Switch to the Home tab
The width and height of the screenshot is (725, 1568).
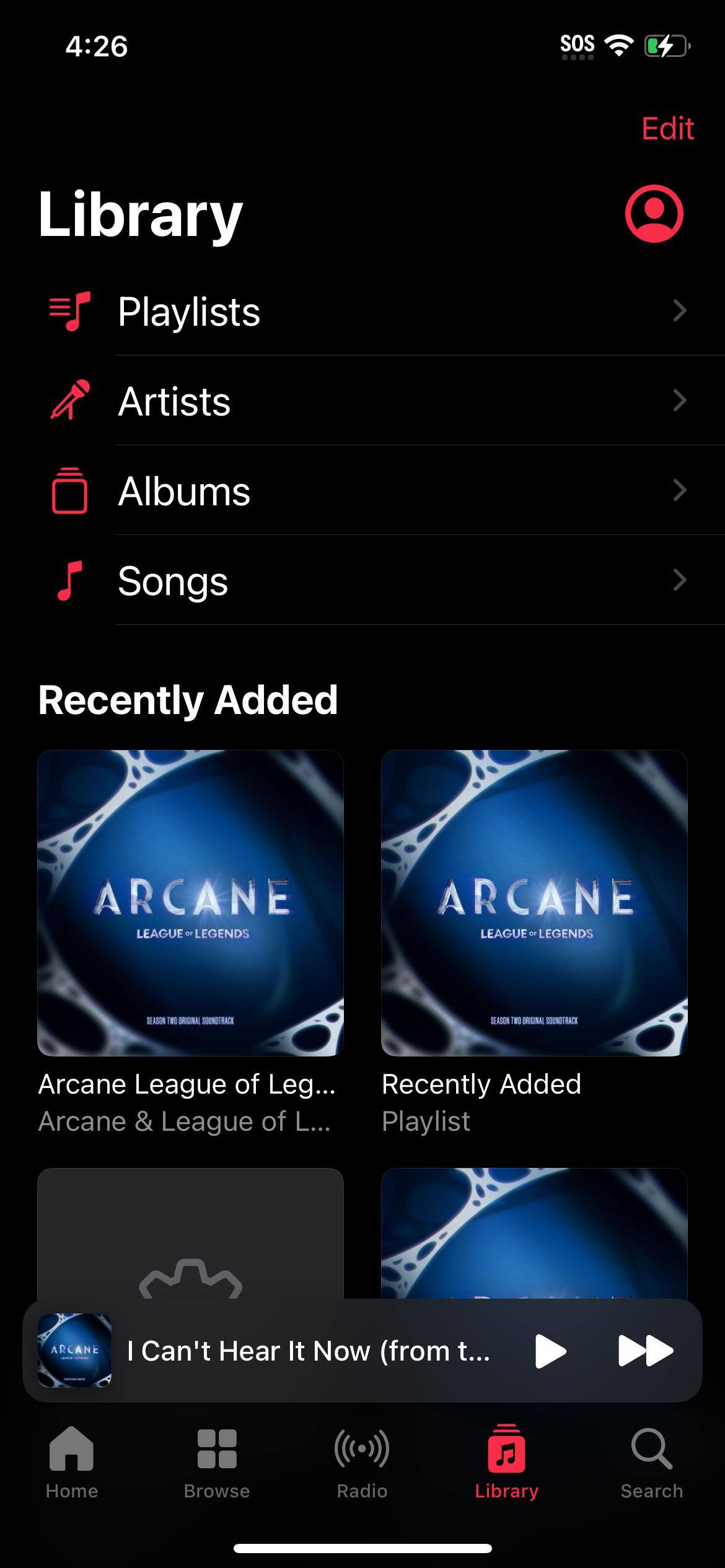pos(72,1463)
